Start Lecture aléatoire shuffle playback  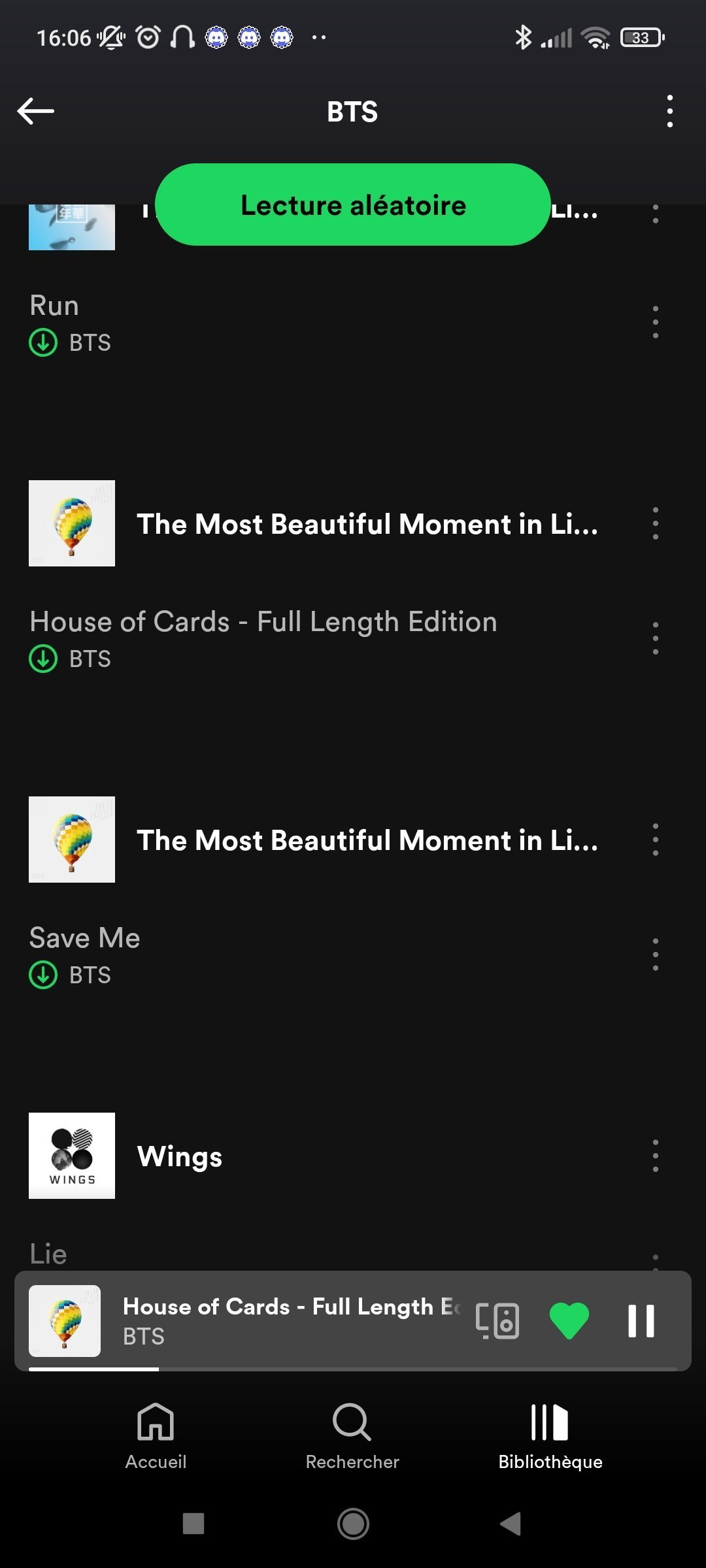353,205
